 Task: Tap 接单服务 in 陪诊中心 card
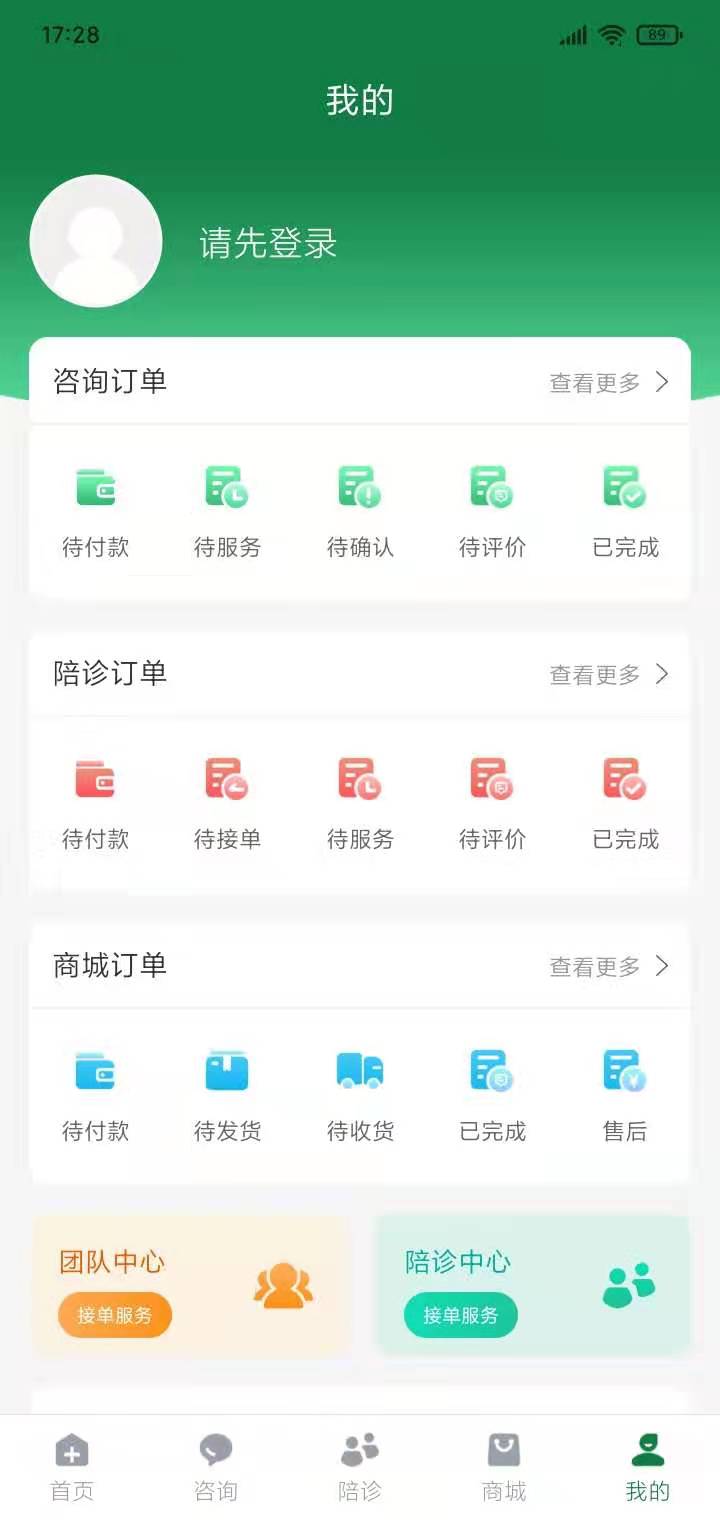(x=461, y=1315)
